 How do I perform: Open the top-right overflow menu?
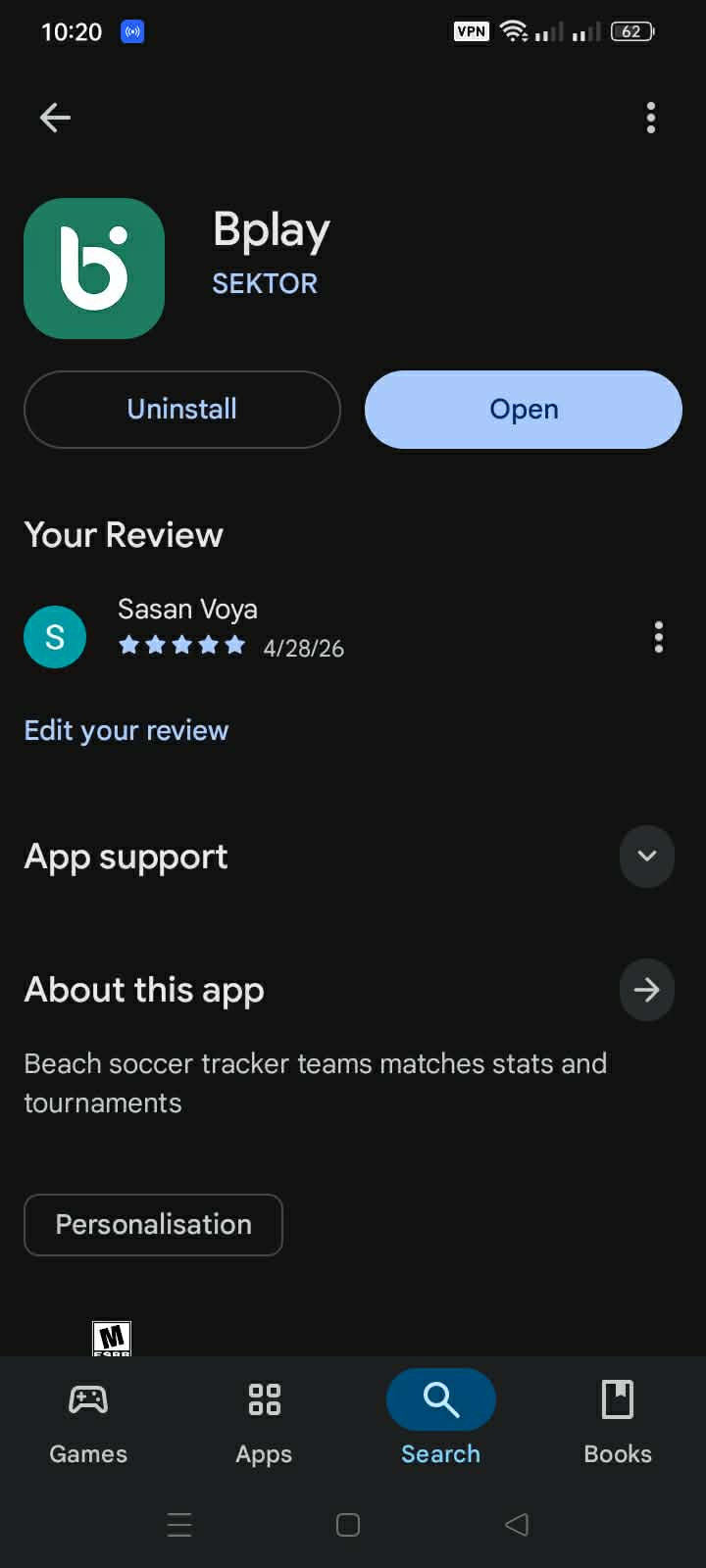pos(651,118)
